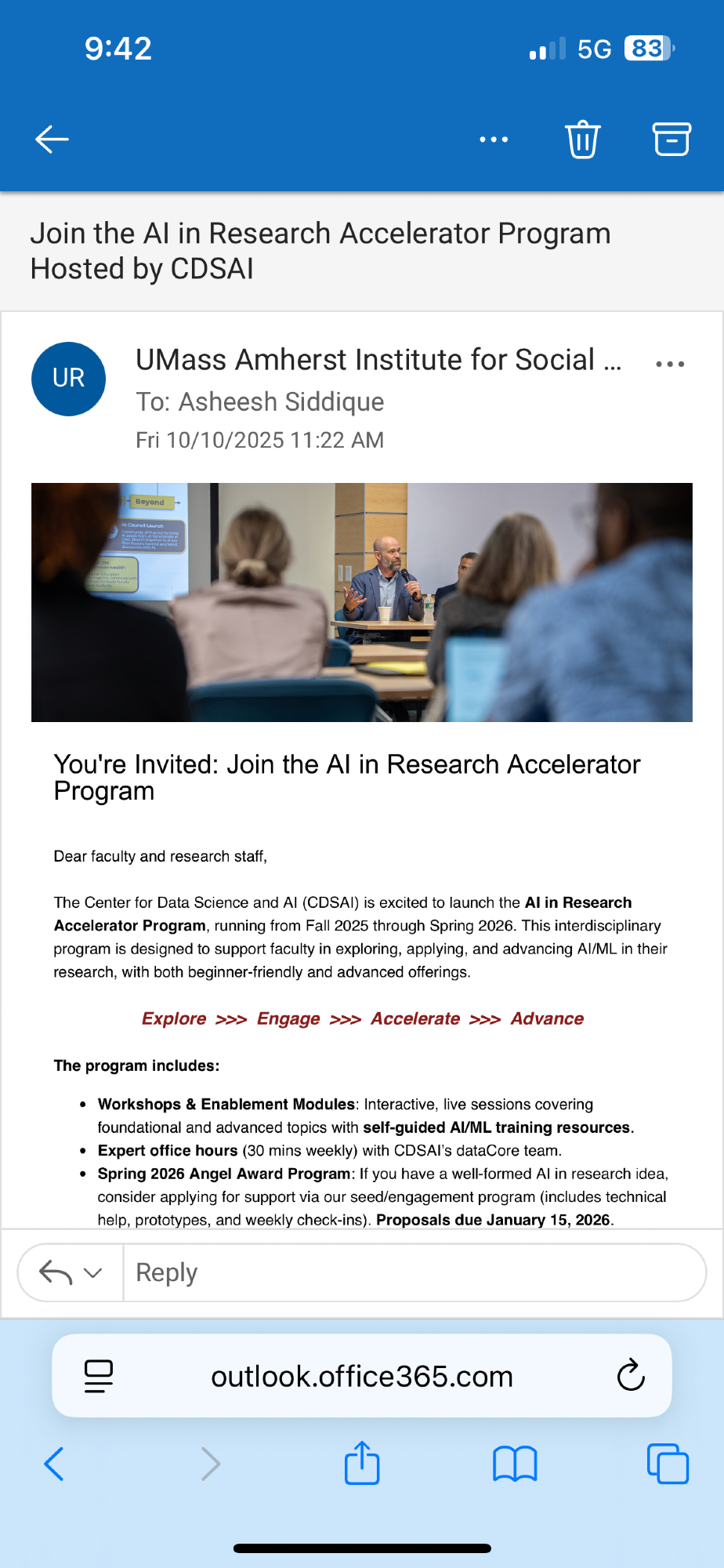
Task: Tap the outlook.office365.com address bar
Action: (x=362, y=1376)
